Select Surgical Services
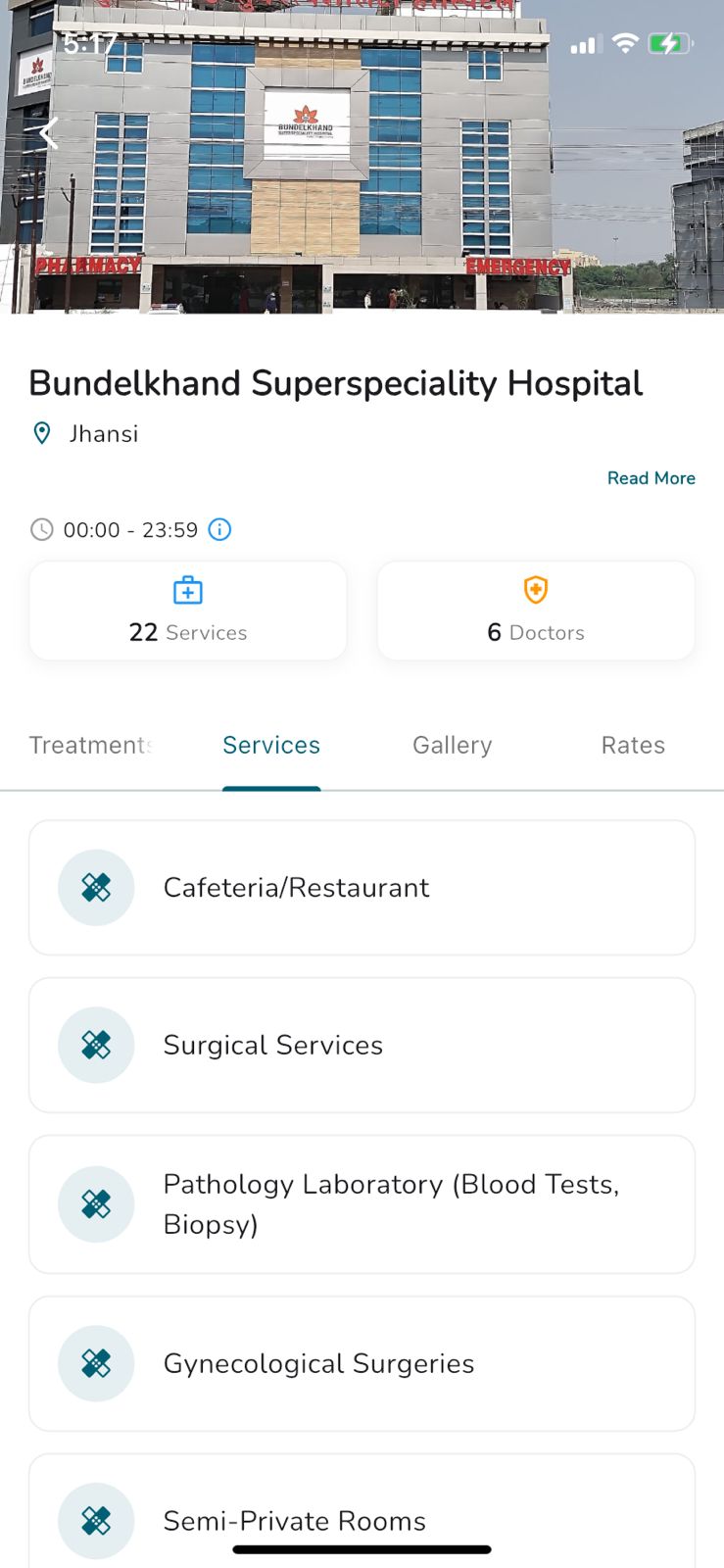The height and width of the screenshot is (1568, 724). tap(362, 1045)
